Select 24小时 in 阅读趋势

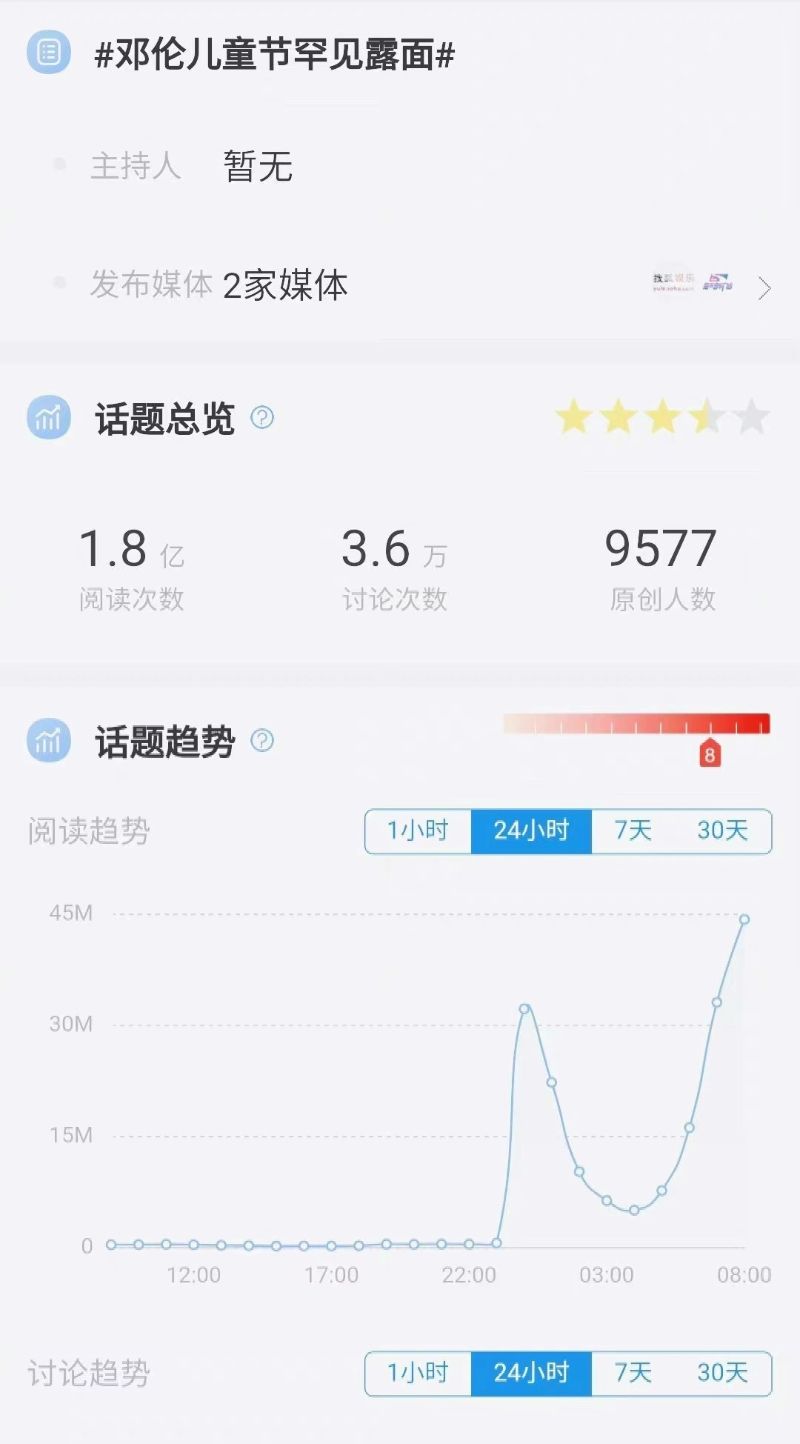[x=531, y=831]
